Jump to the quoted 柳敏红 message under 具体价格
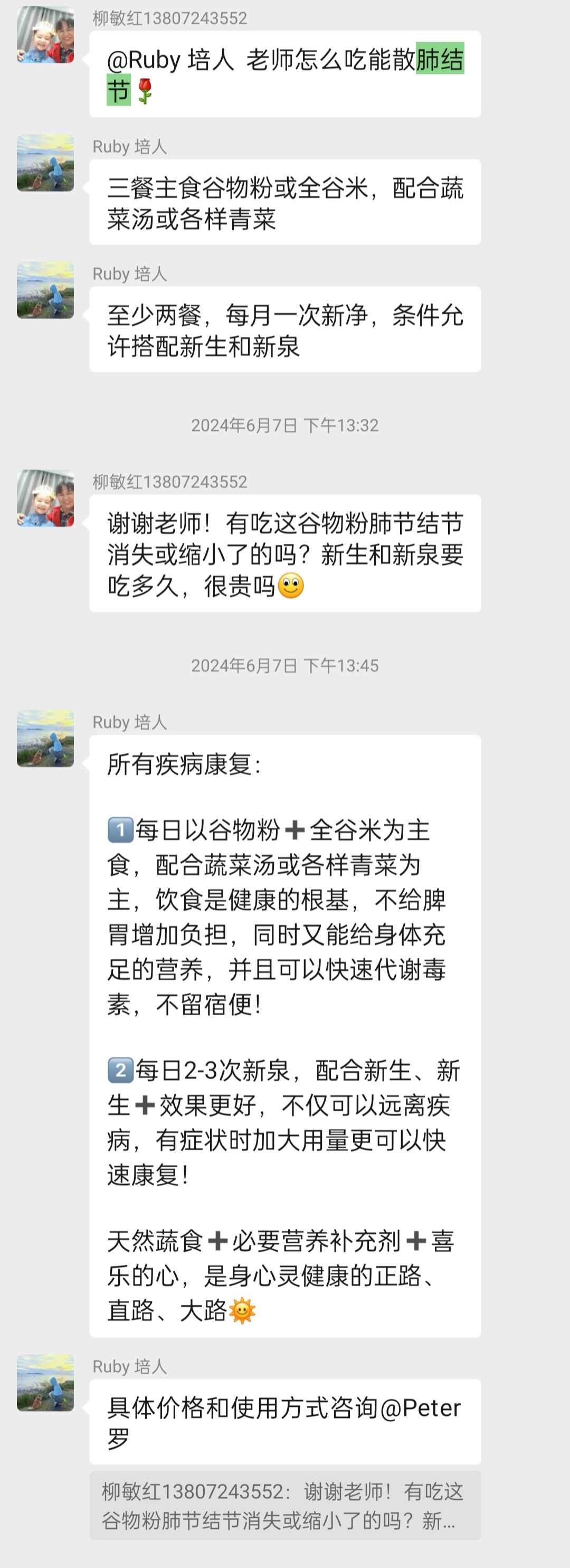The width and height of the screenshot is (570, 1568). tap(284, 1505)
